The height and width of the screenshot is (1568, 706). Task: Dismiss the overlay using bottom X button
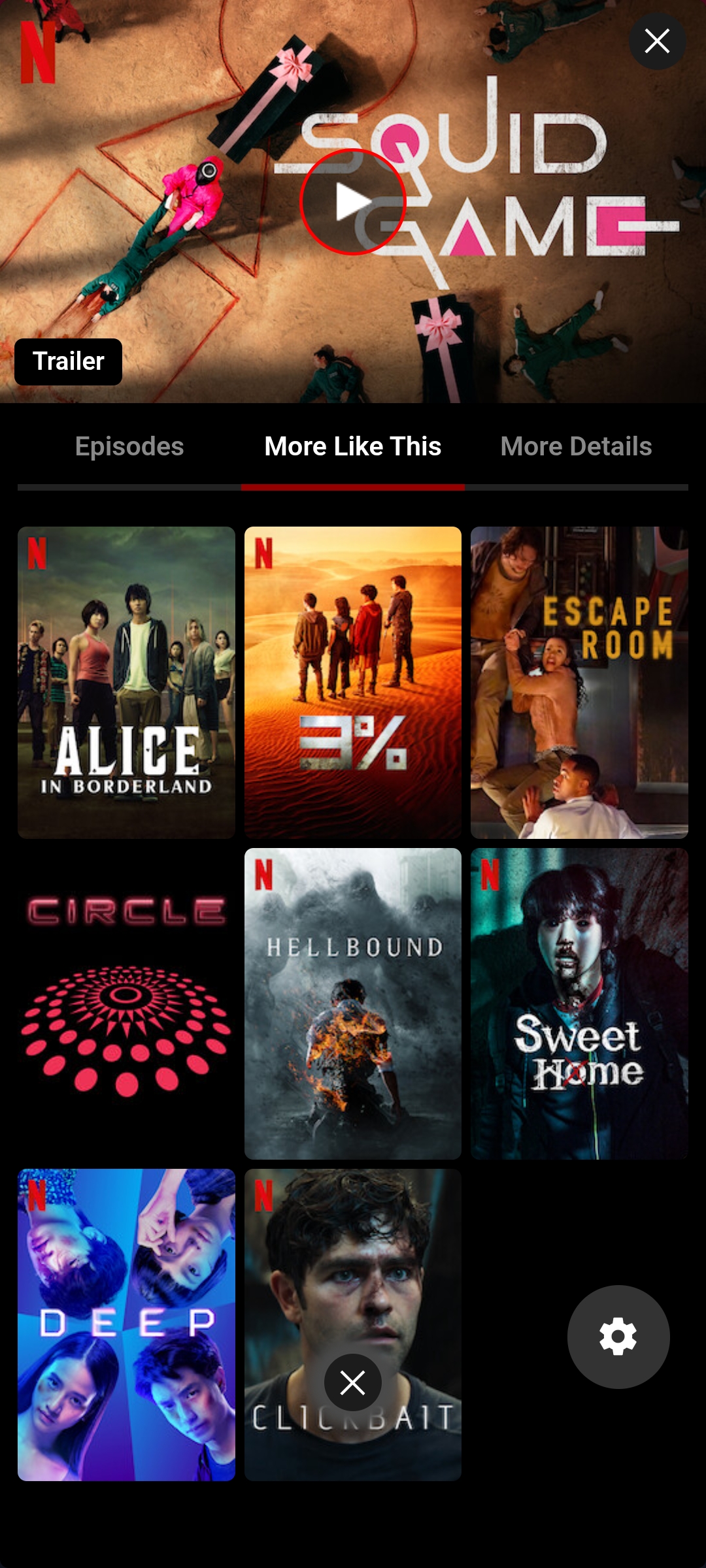353,1382
